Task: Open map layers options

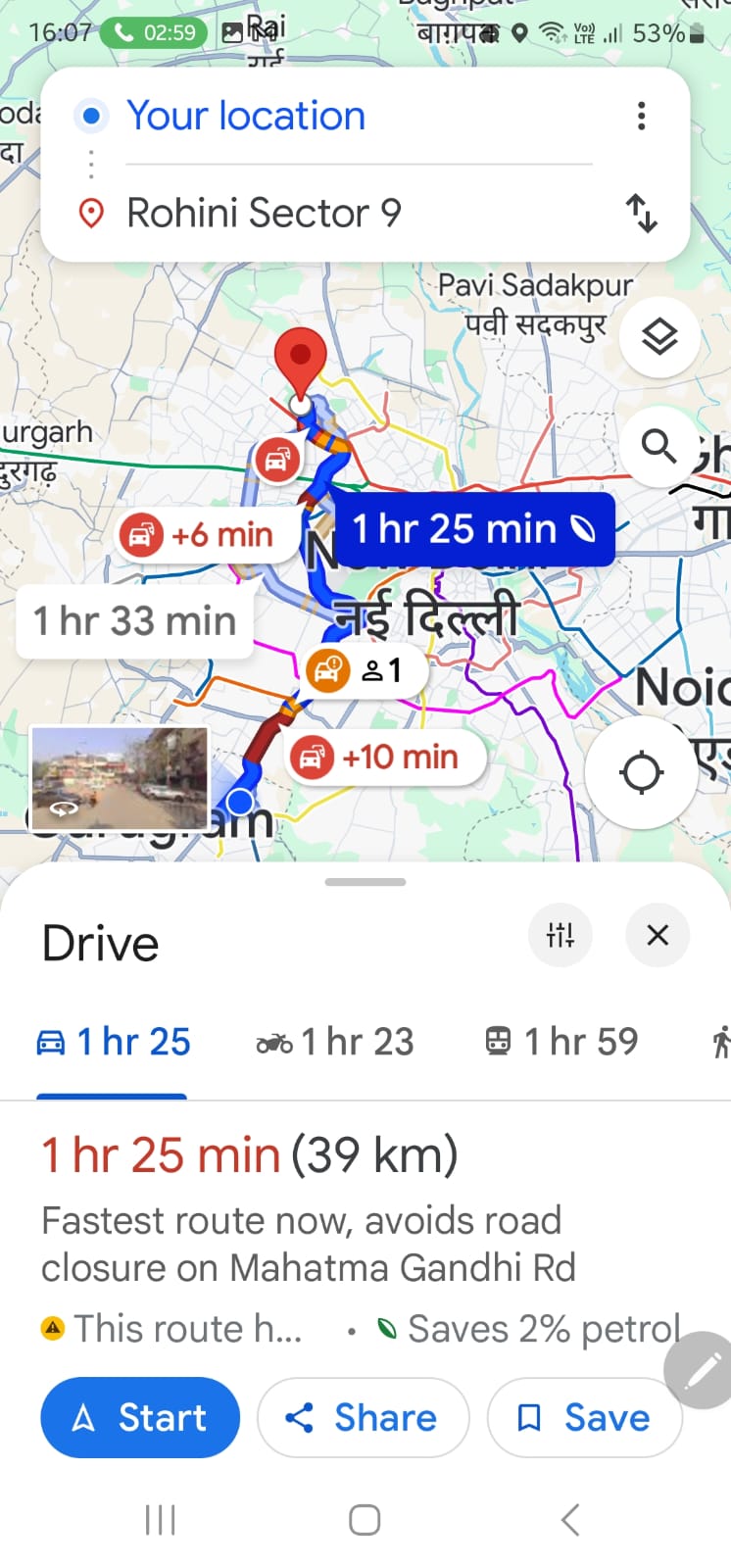Action: [x=659, y=336]
